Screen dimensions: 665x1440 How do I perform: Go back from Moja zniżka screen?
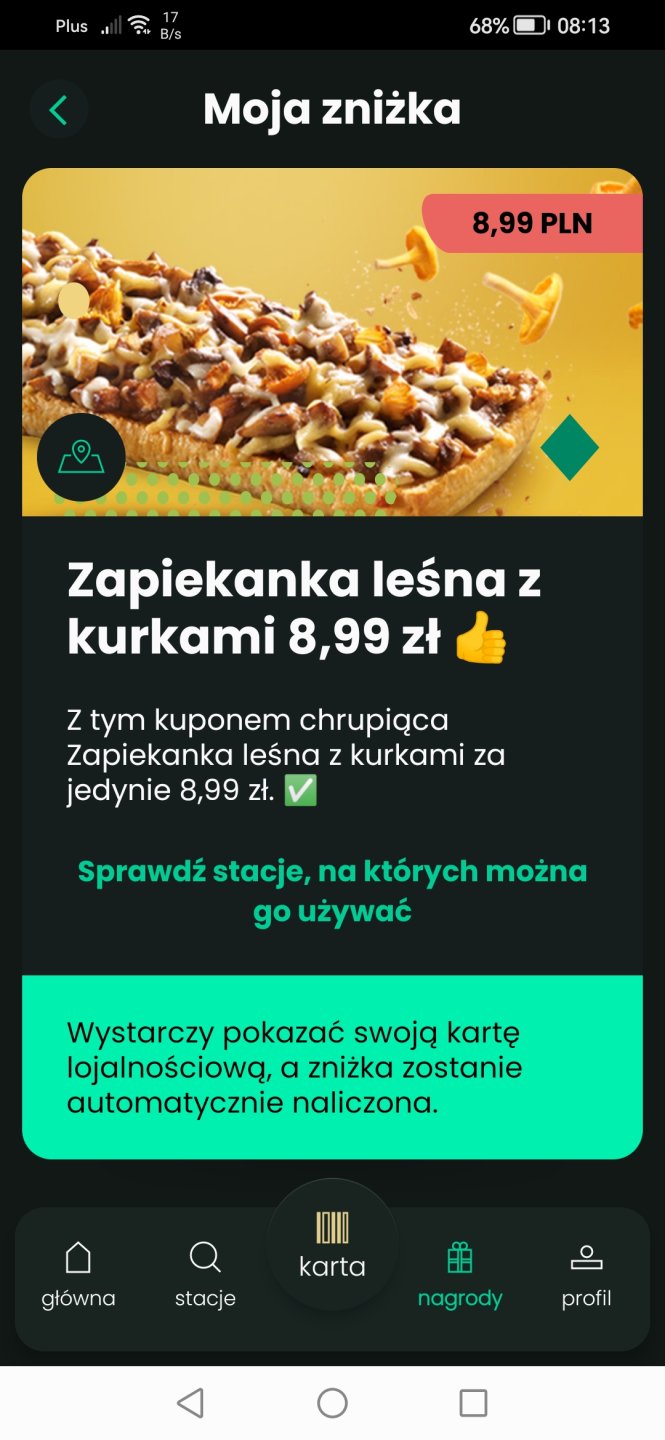(x=58, y=110)
